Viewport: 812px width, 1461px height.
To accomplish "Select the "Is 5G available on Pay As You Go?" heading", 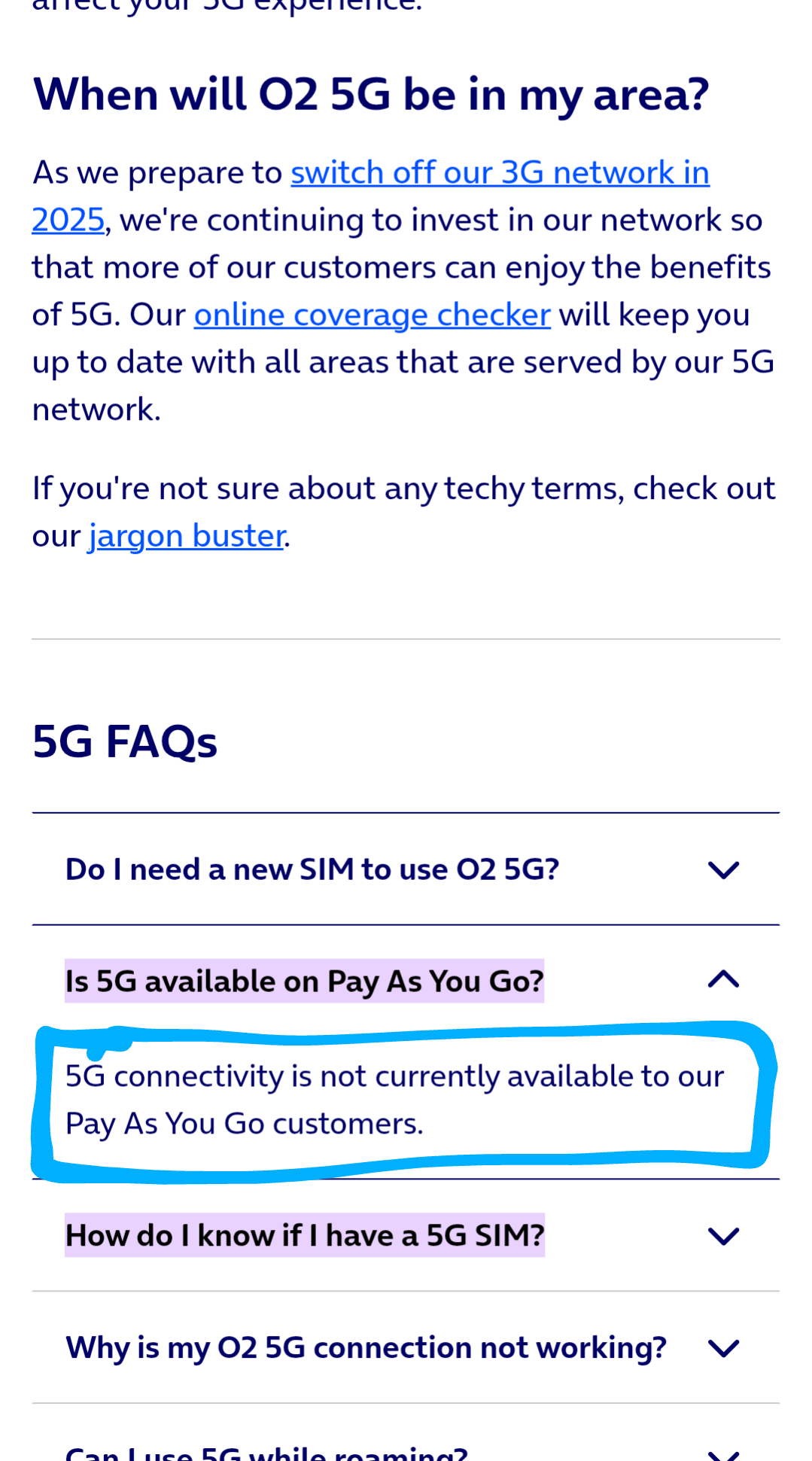I will (304, 979).
